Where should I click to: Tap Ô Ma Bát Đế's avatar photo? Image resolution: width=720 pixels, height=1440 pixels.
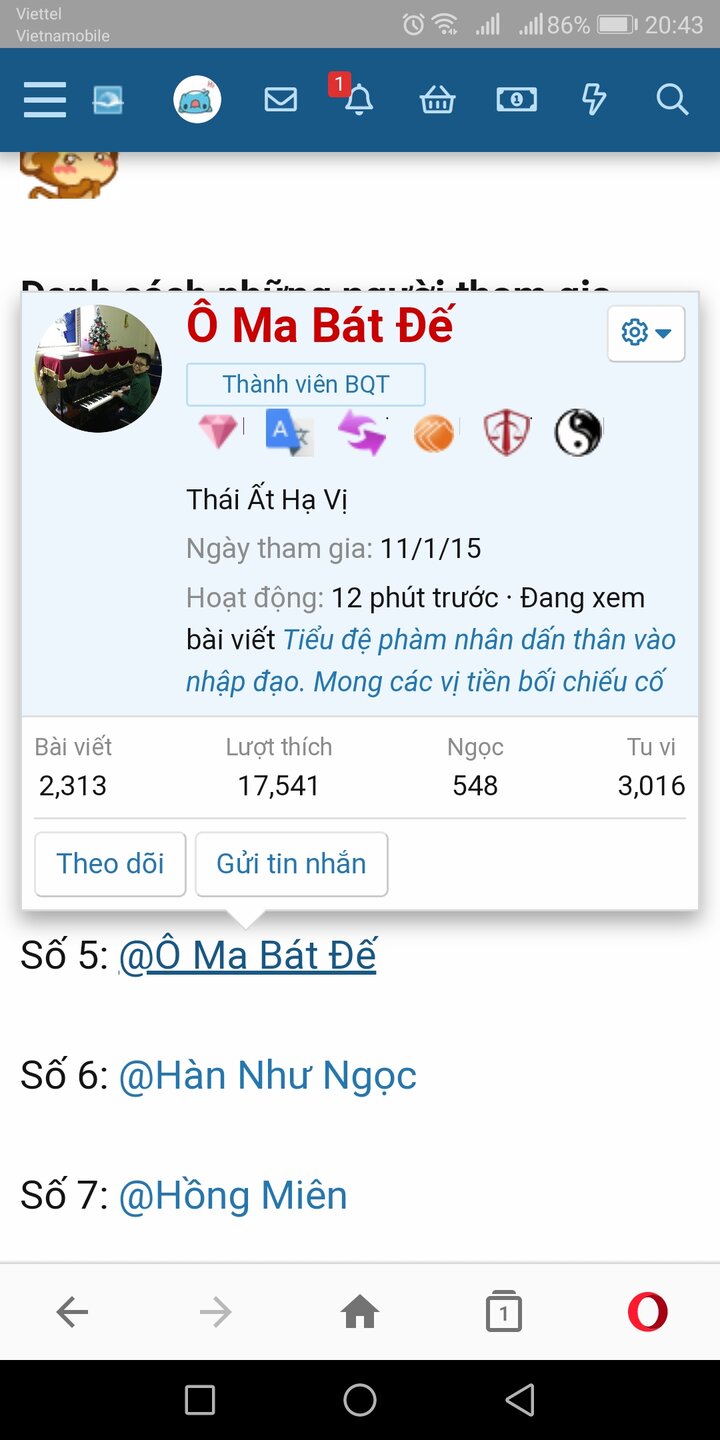point(98,369)
